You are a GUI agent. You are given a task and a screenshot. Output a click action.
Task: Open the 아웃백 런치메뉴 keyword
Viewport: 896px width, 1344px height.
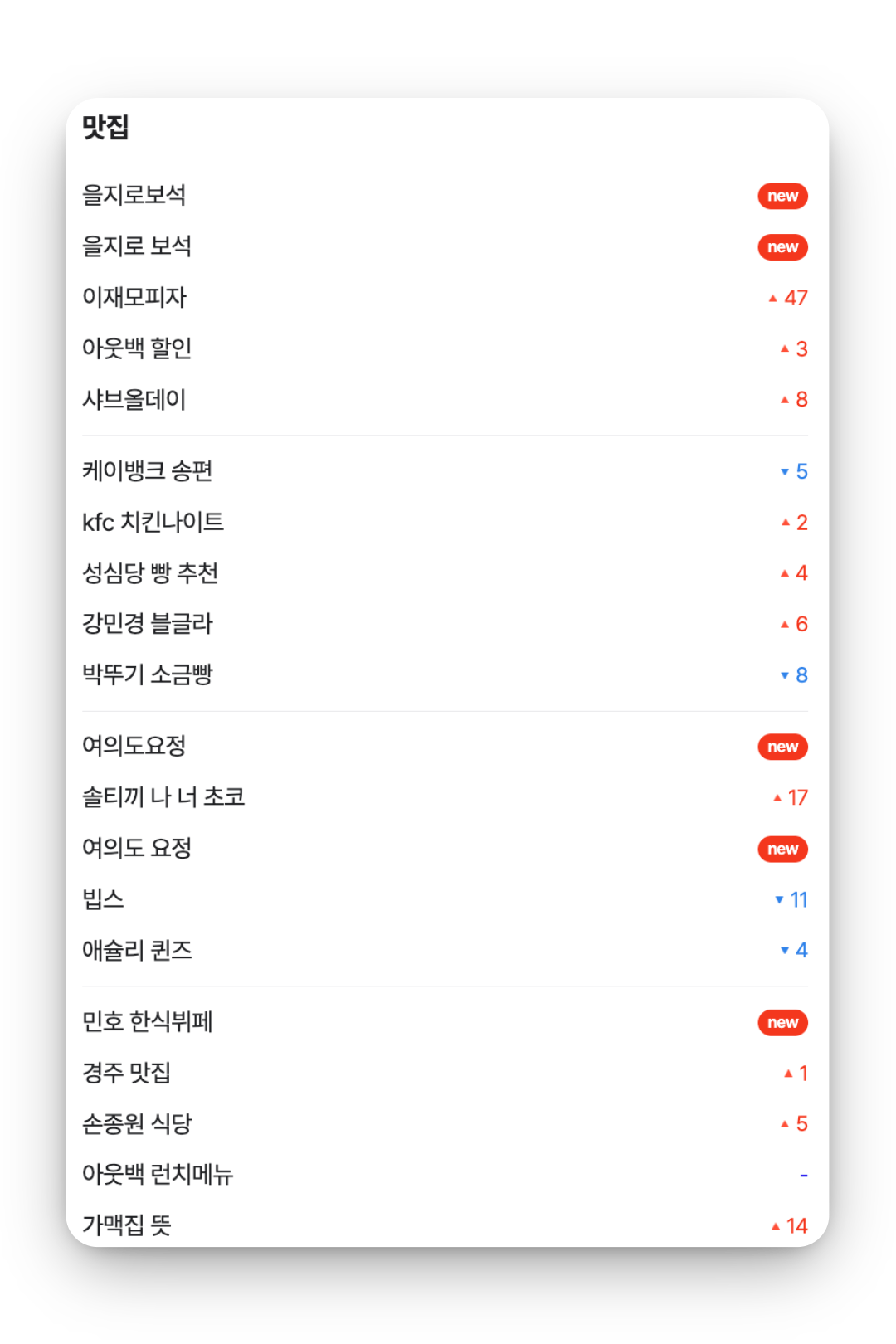pos(158,1175)
